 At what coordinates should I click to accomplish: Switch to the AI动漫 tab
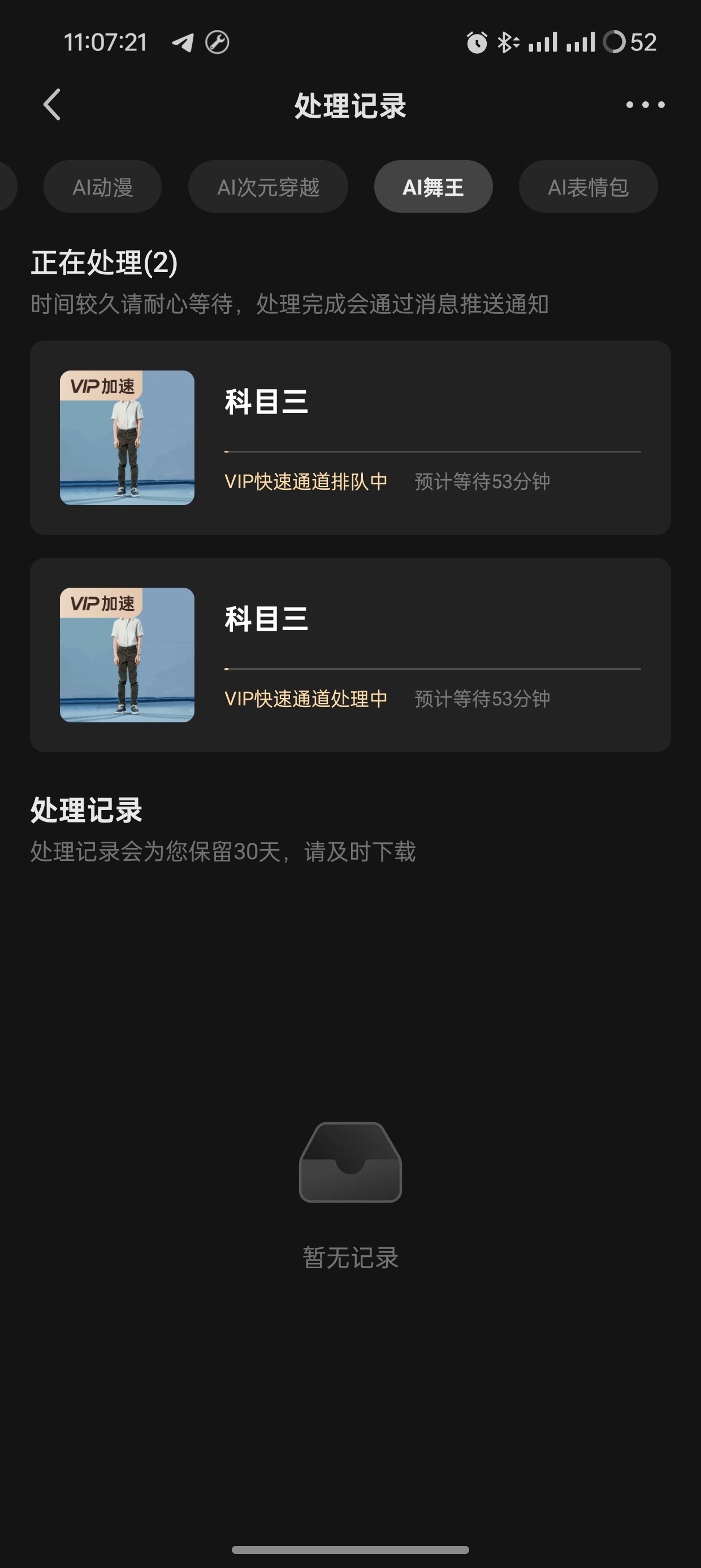coord(102,187)
